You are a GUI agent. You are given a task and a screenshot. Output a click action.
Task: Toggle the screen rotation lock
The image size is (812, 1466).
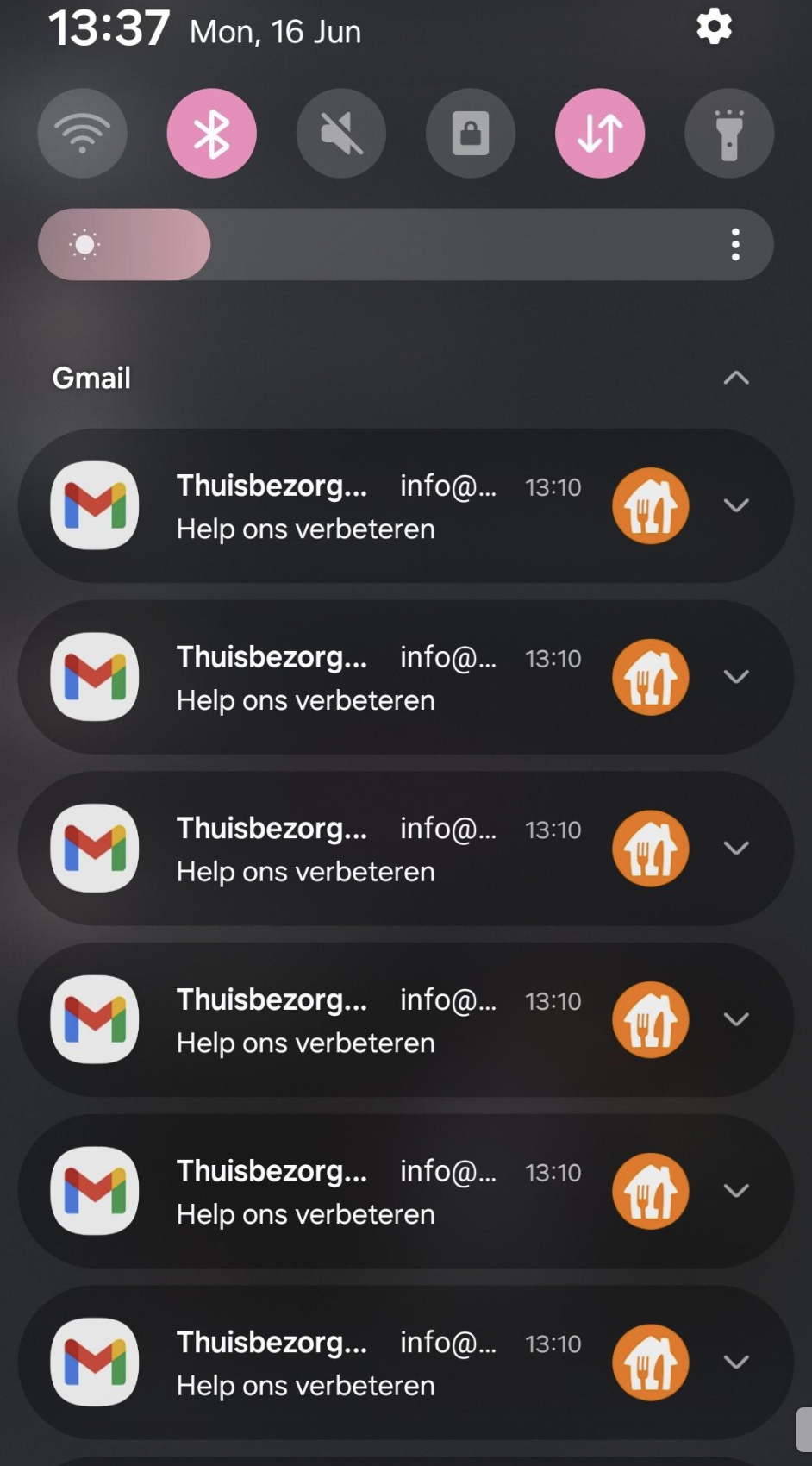coord(471,134)
